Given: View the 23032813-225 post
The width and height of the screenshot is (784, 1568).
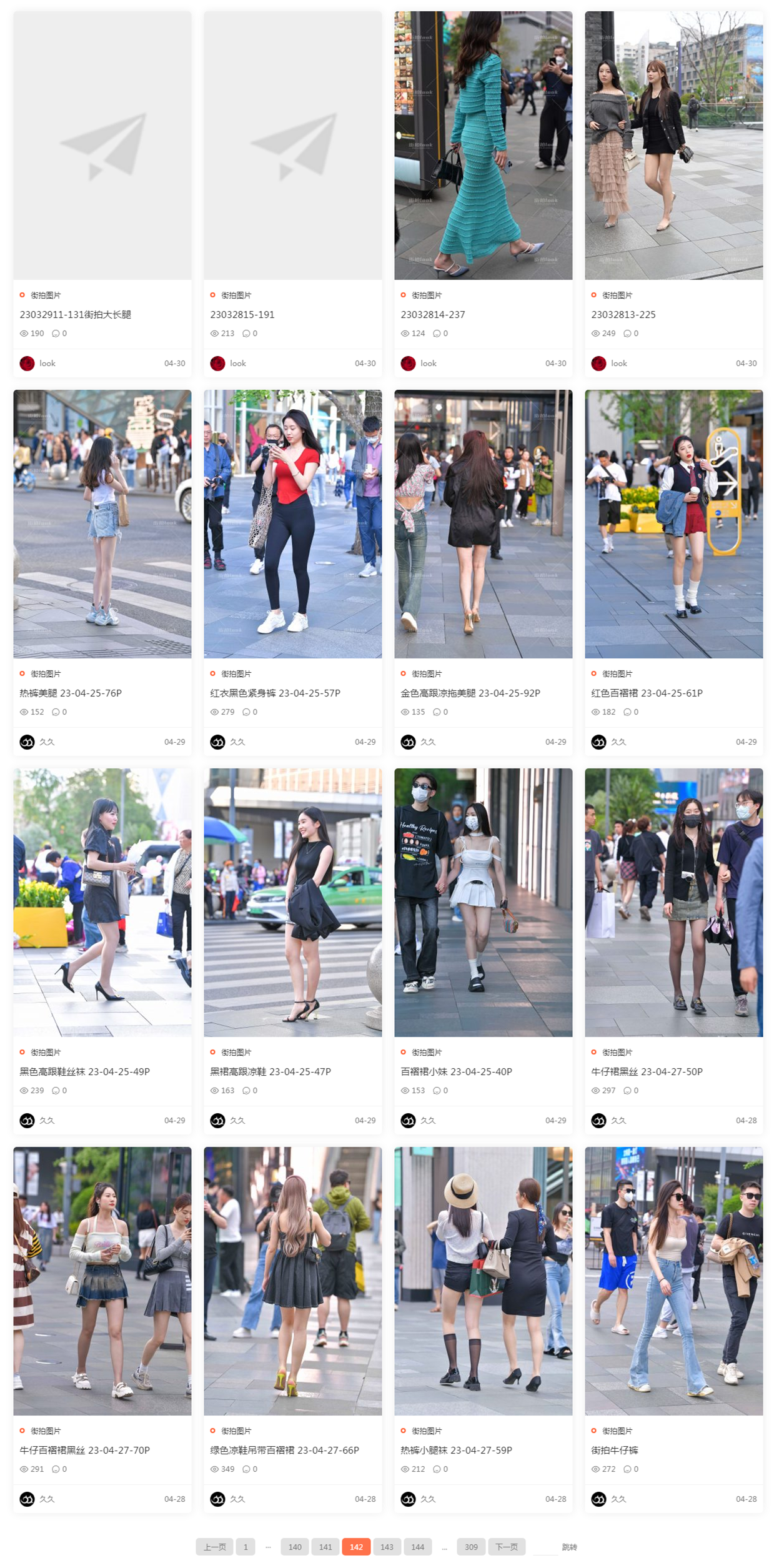Looking at the screenshot, I should point(623,314).
